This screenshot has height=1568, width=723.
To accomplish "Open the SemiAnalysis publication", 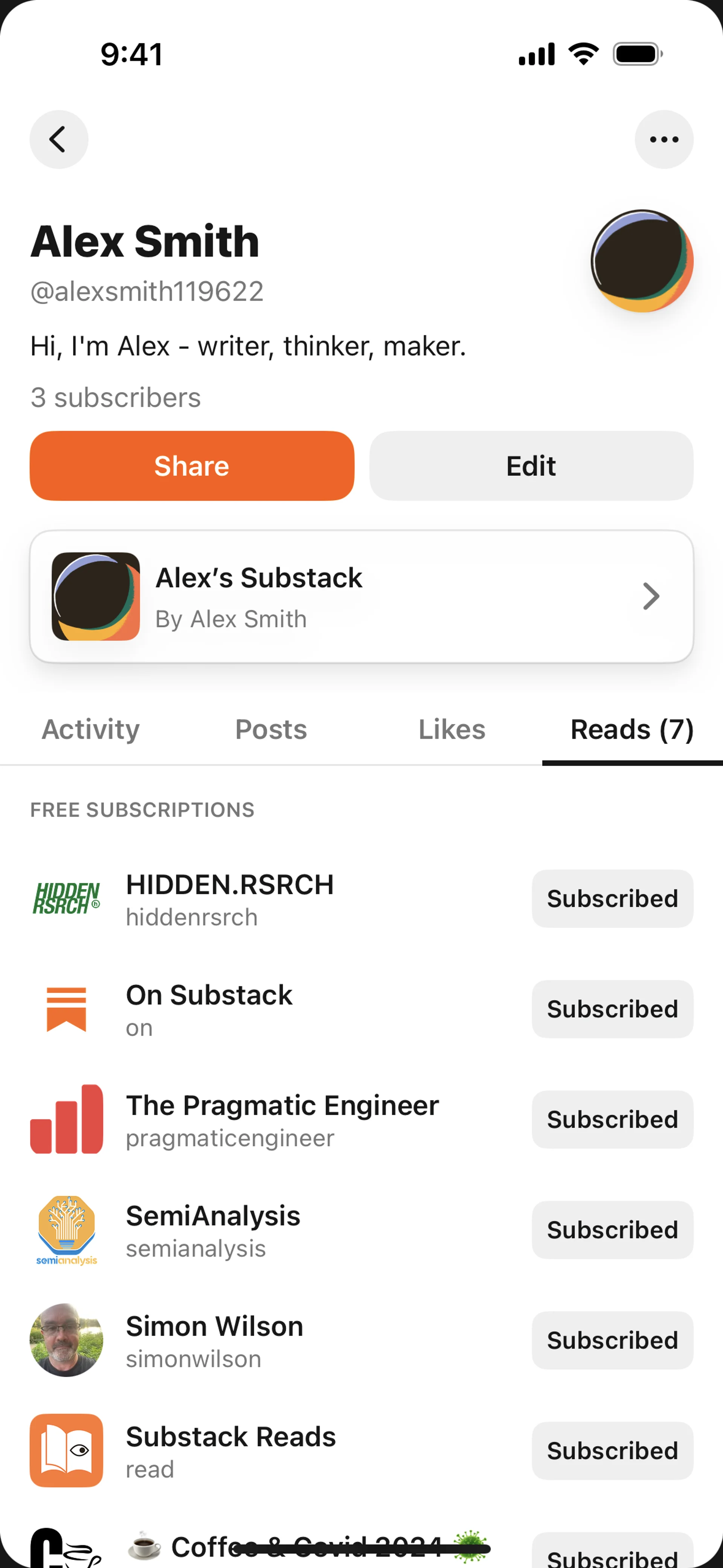I will coord(213,1230).
